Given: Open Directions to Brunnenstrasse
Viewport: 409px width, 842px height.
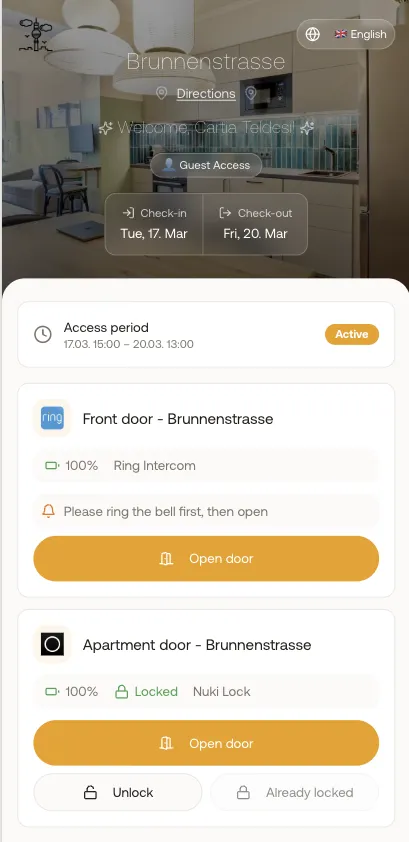Looking at the screenshot, I should (206, 94).
